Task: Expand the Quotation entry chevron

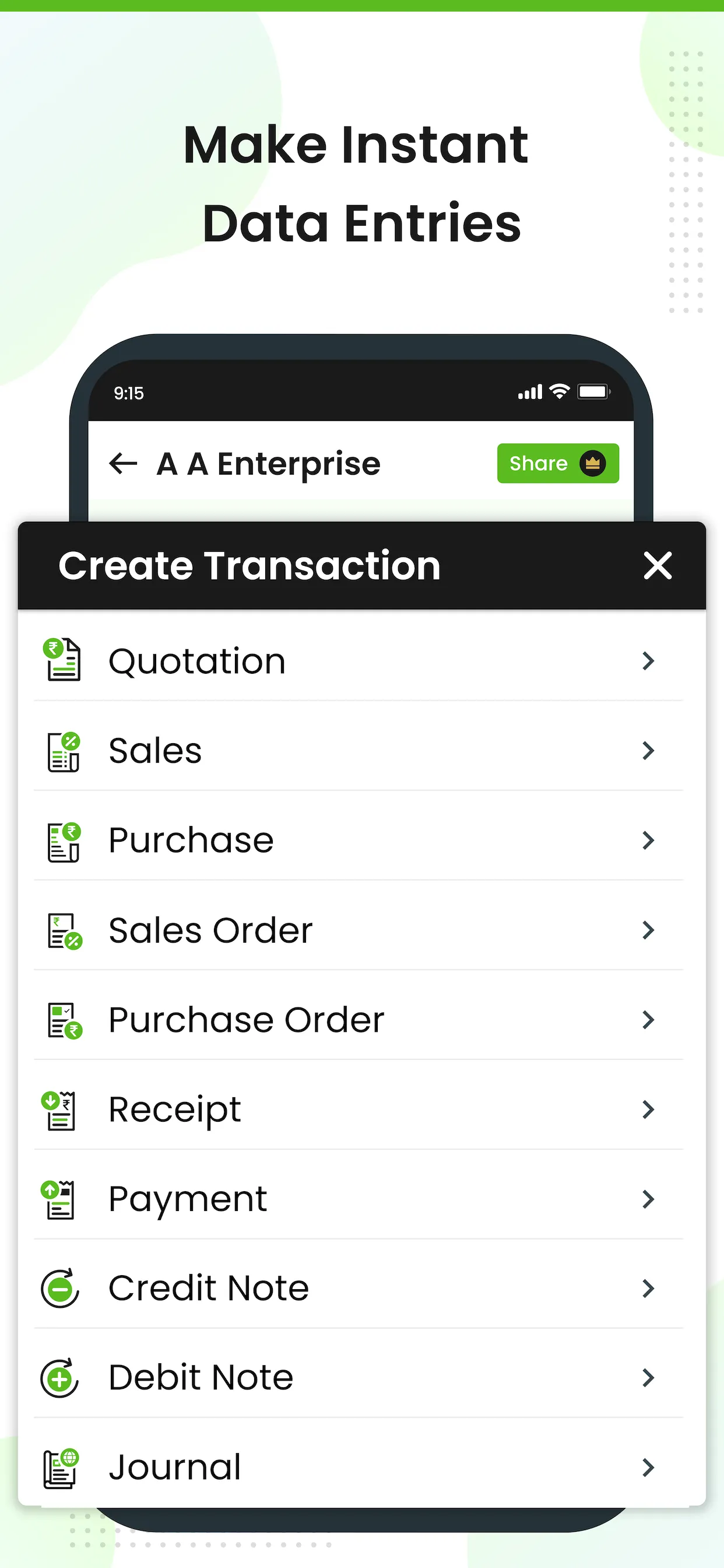Action: pos(649,661)
